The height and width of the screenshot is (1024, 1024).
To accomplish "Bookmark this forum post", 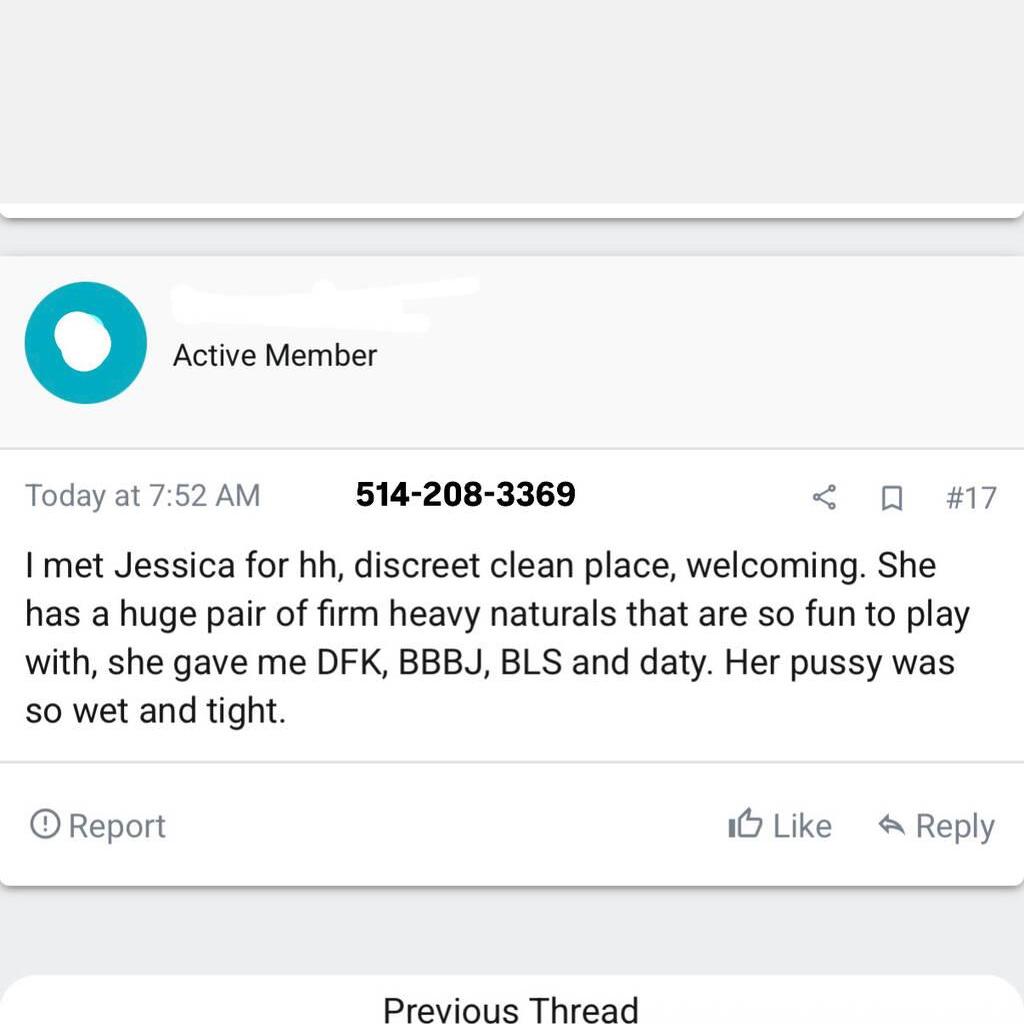I will point(891,498).
